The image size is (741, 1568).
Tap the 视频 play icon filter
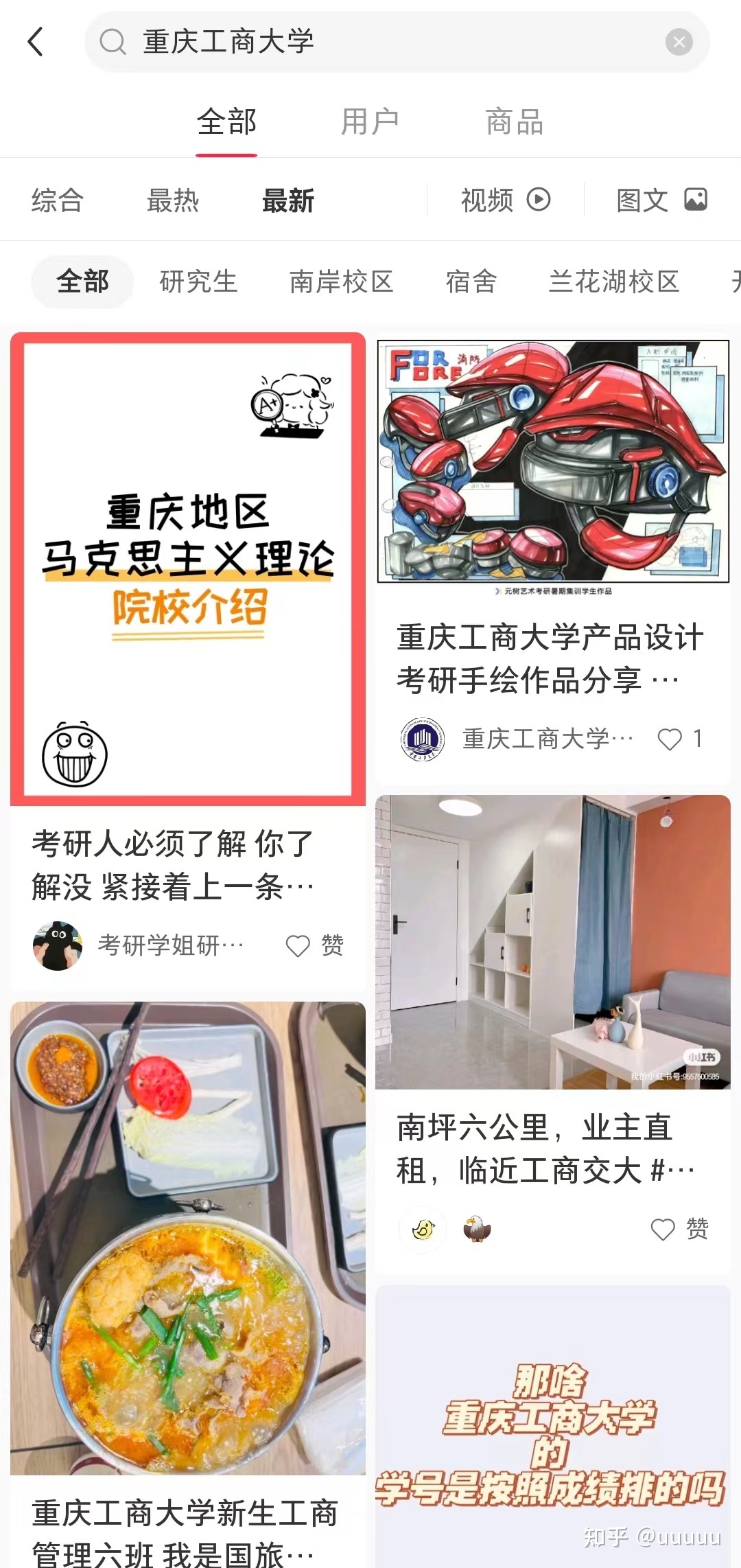point(539,200)
